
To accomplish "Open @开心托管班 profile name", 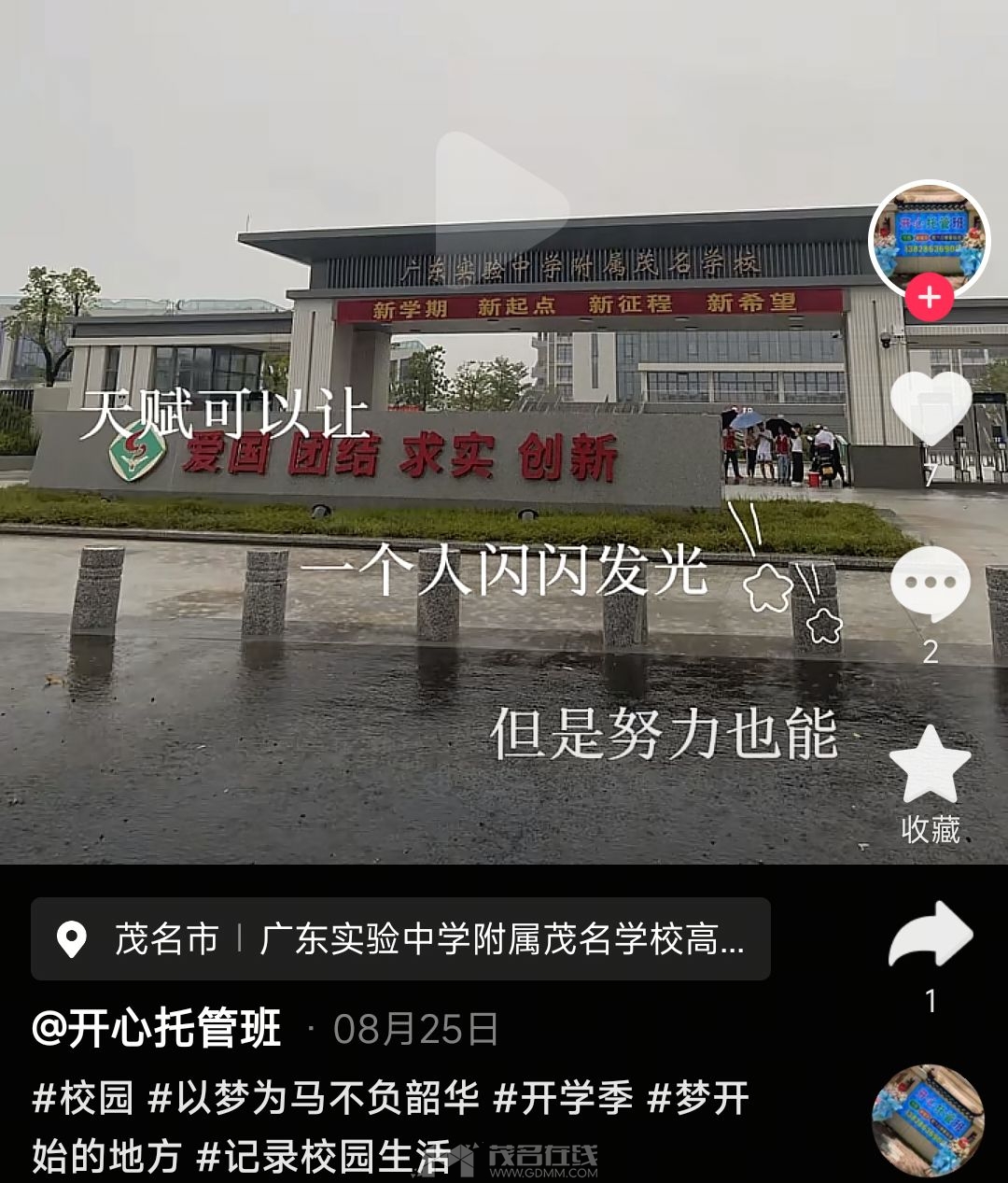I will click(x=157, y=1029).
